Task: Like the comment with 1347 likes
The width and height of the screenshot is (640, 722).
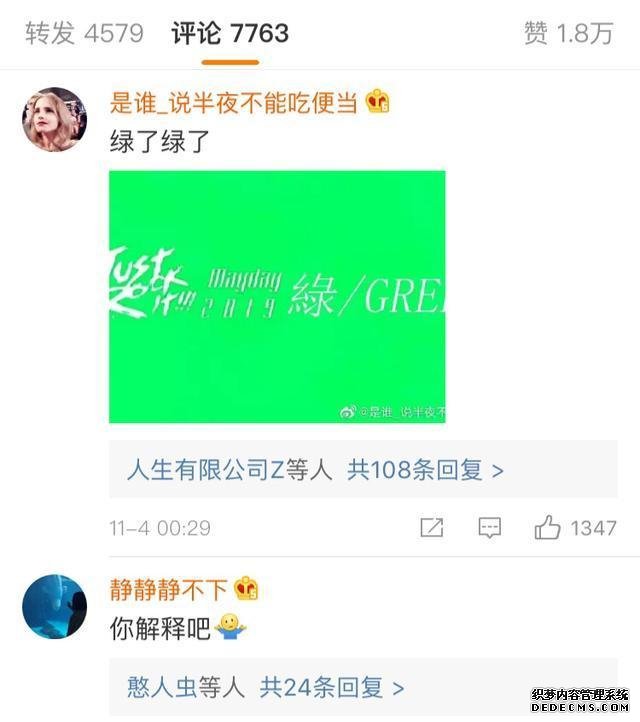Action: (x=548, y=528)
